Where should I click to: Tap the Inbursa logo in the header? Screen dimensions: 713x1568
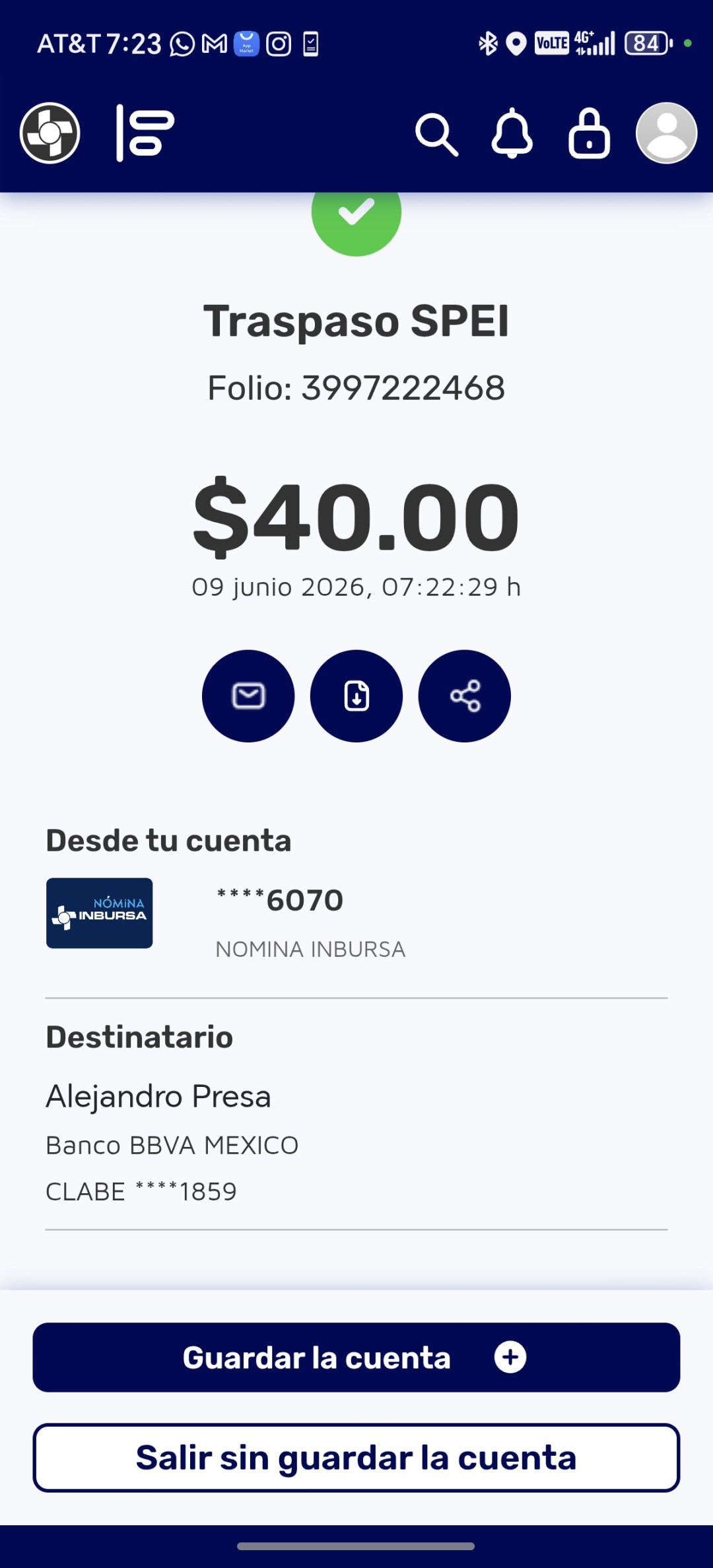[50, 133]
